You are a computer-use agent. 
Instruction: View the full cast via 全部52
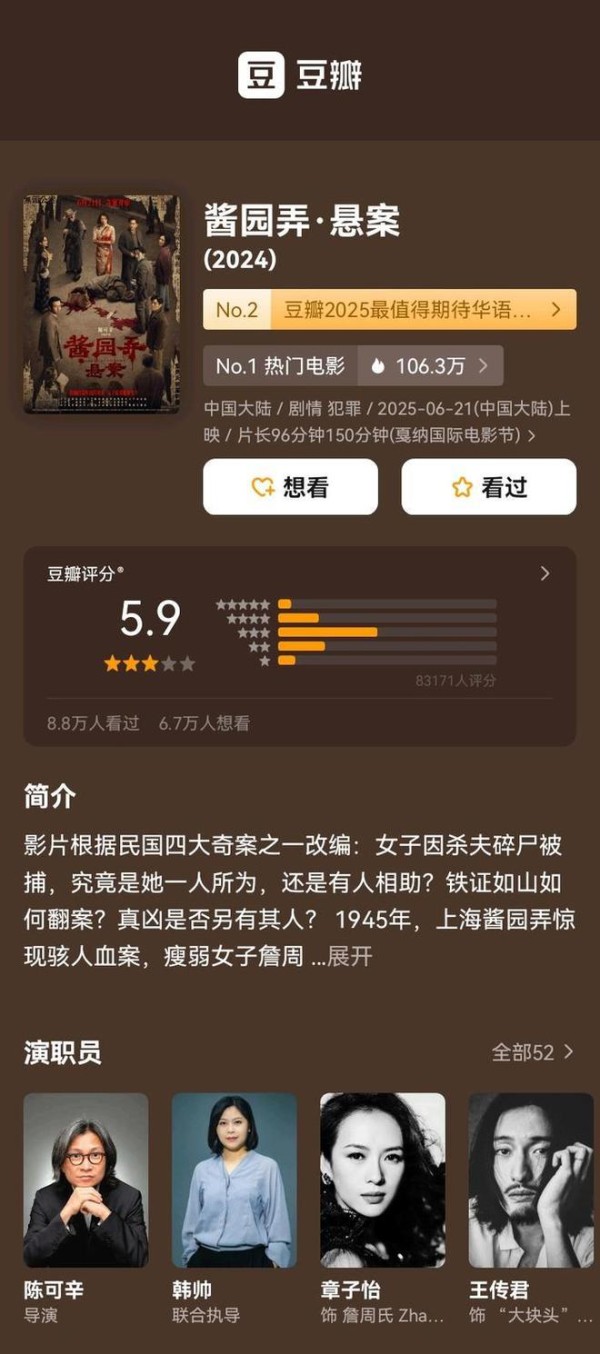tap(533, 1052)
